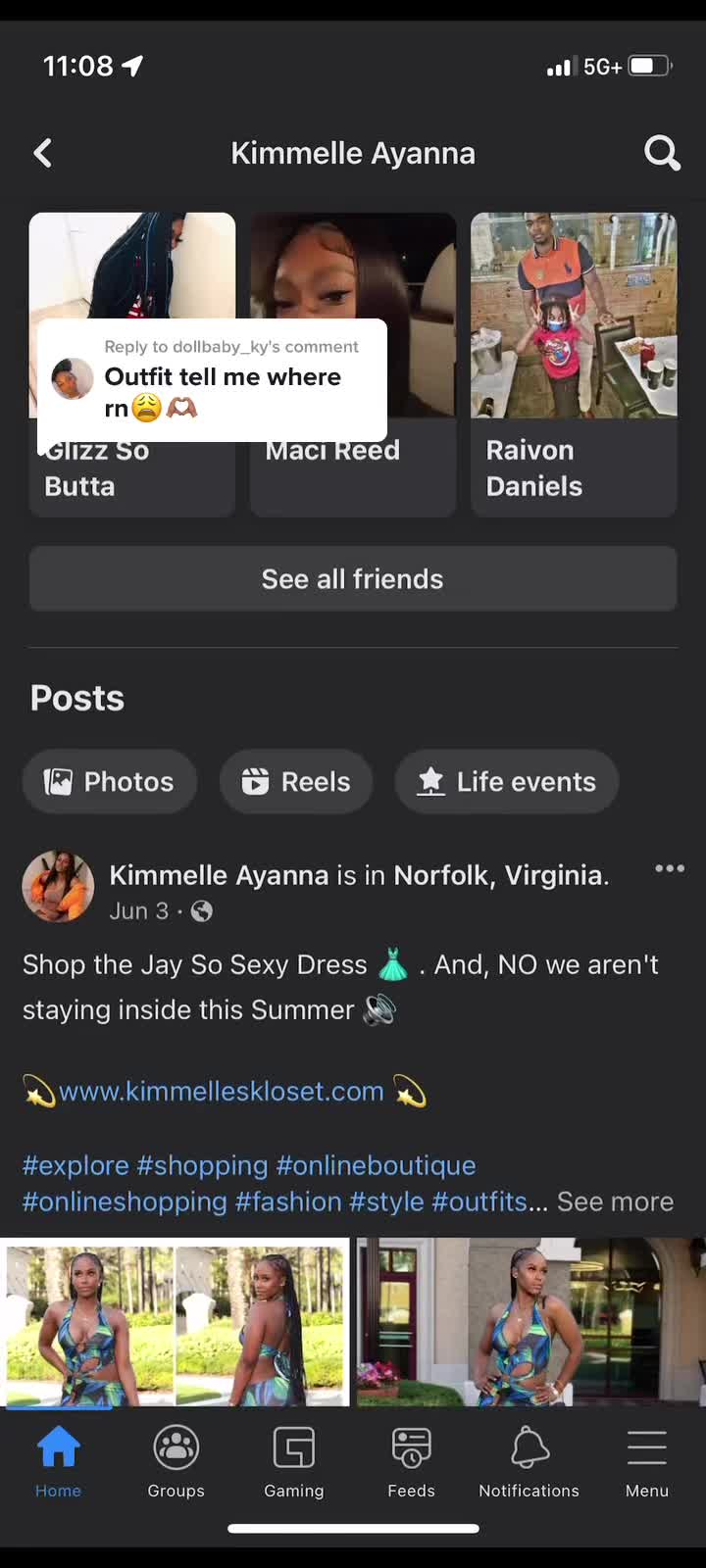The height and width of the screenshot is (1568, 706).
Task: Open the Menu tab
Action: coord(647,1460)
